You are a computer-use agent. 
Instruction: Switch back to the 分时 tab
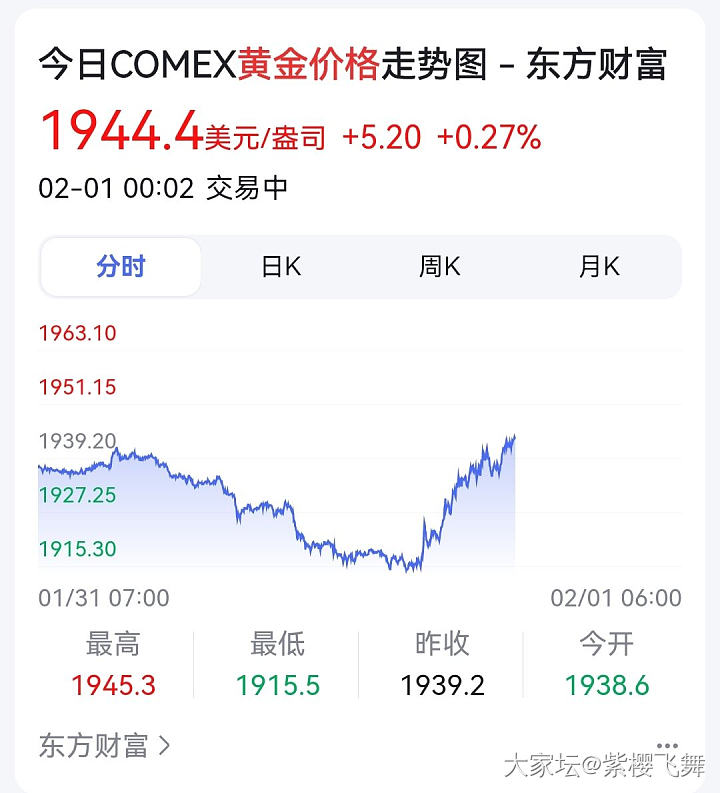pos(121,267)
